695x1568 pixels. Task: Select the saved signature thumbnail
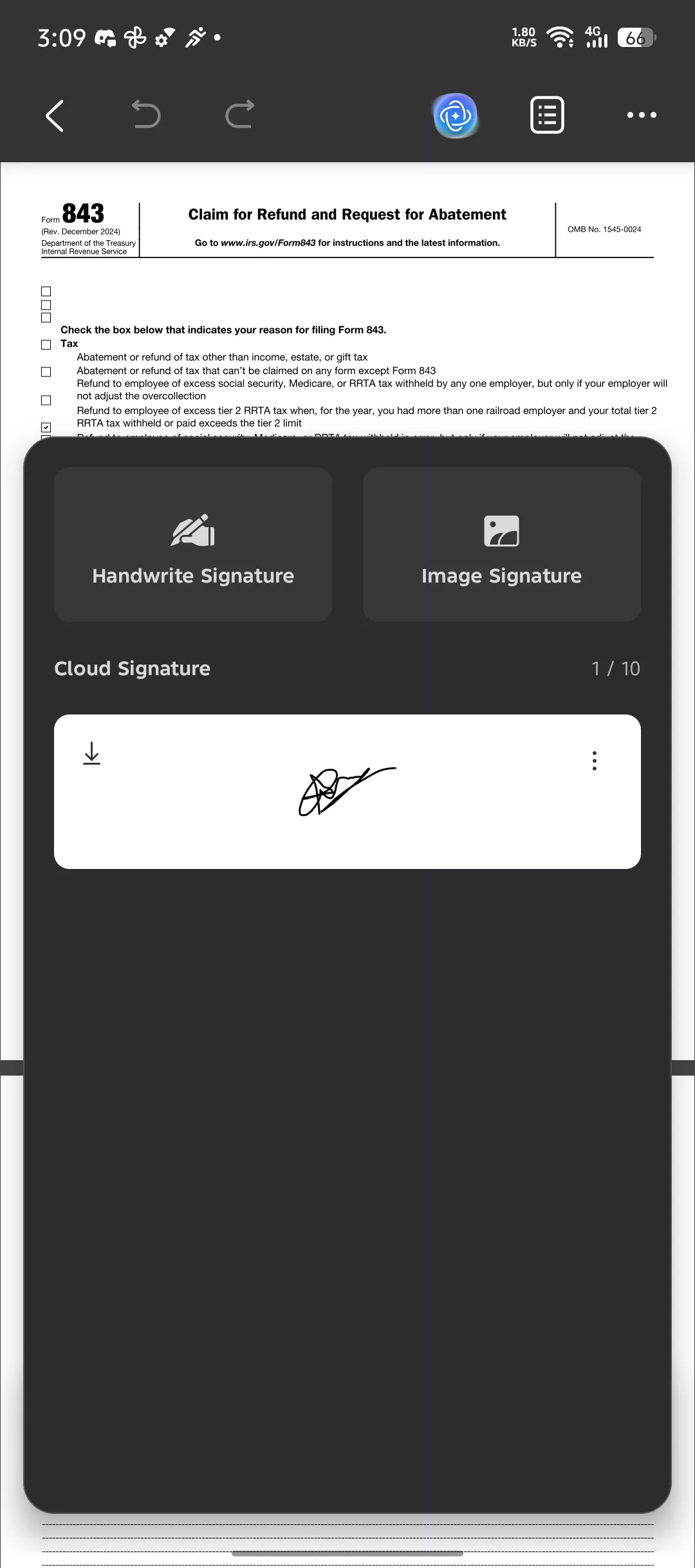[x=347, y=790]
